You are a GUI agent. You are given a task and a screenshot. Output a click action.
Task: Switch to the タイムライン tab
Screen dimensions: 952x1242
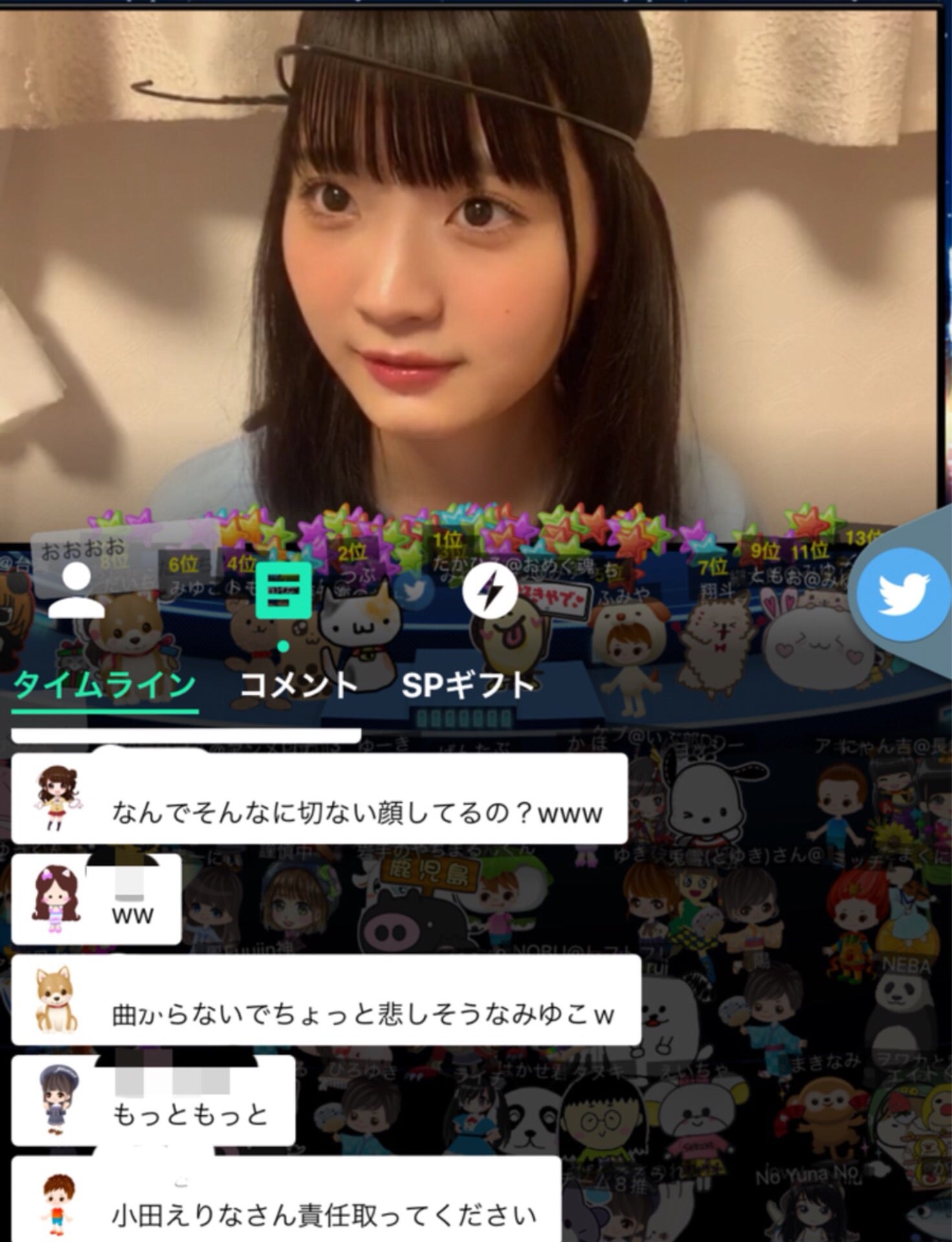coord(105,686)
